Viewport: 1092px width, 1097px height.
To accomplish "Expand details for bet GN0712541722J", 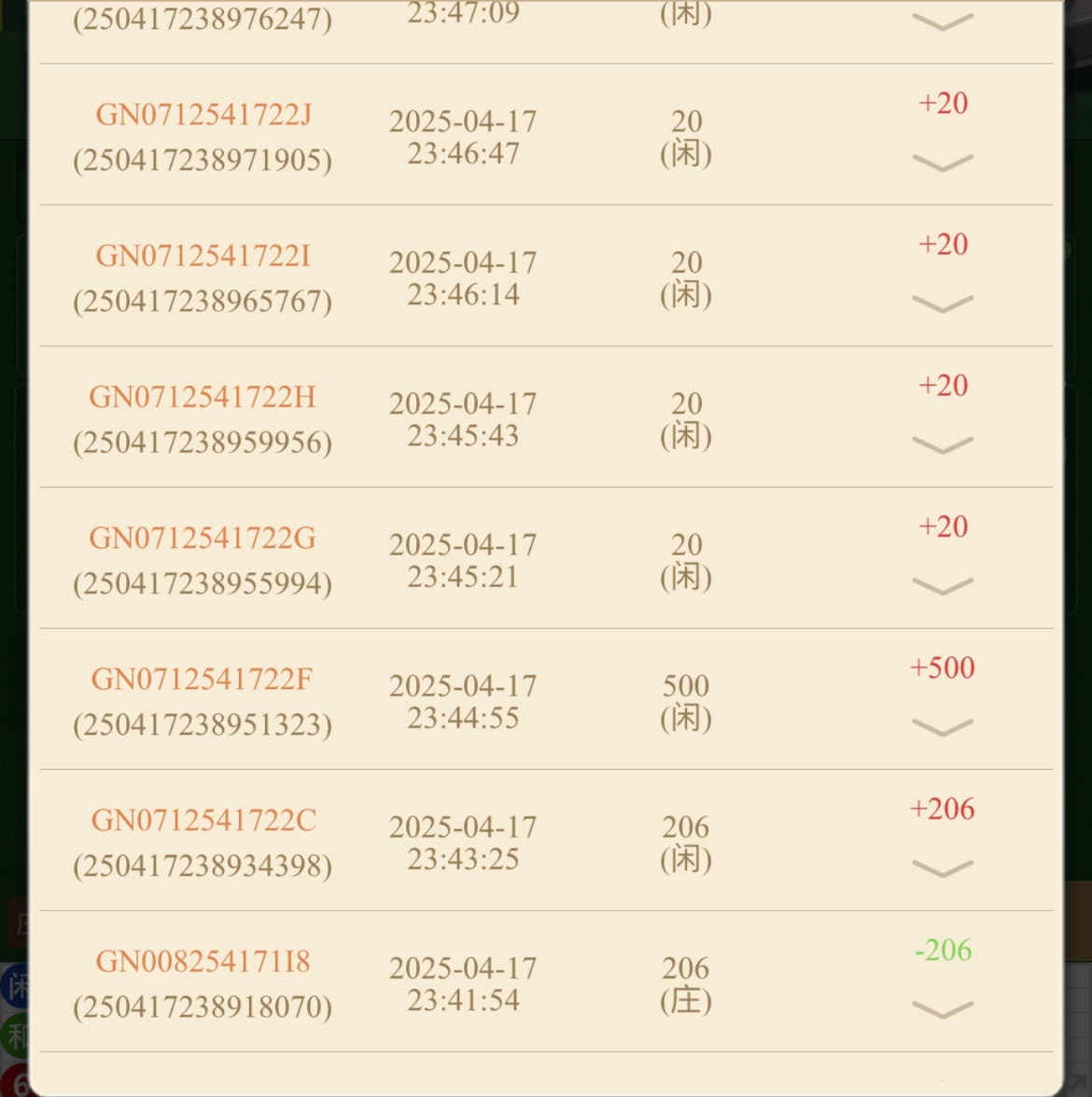I will tap(943, 163).
